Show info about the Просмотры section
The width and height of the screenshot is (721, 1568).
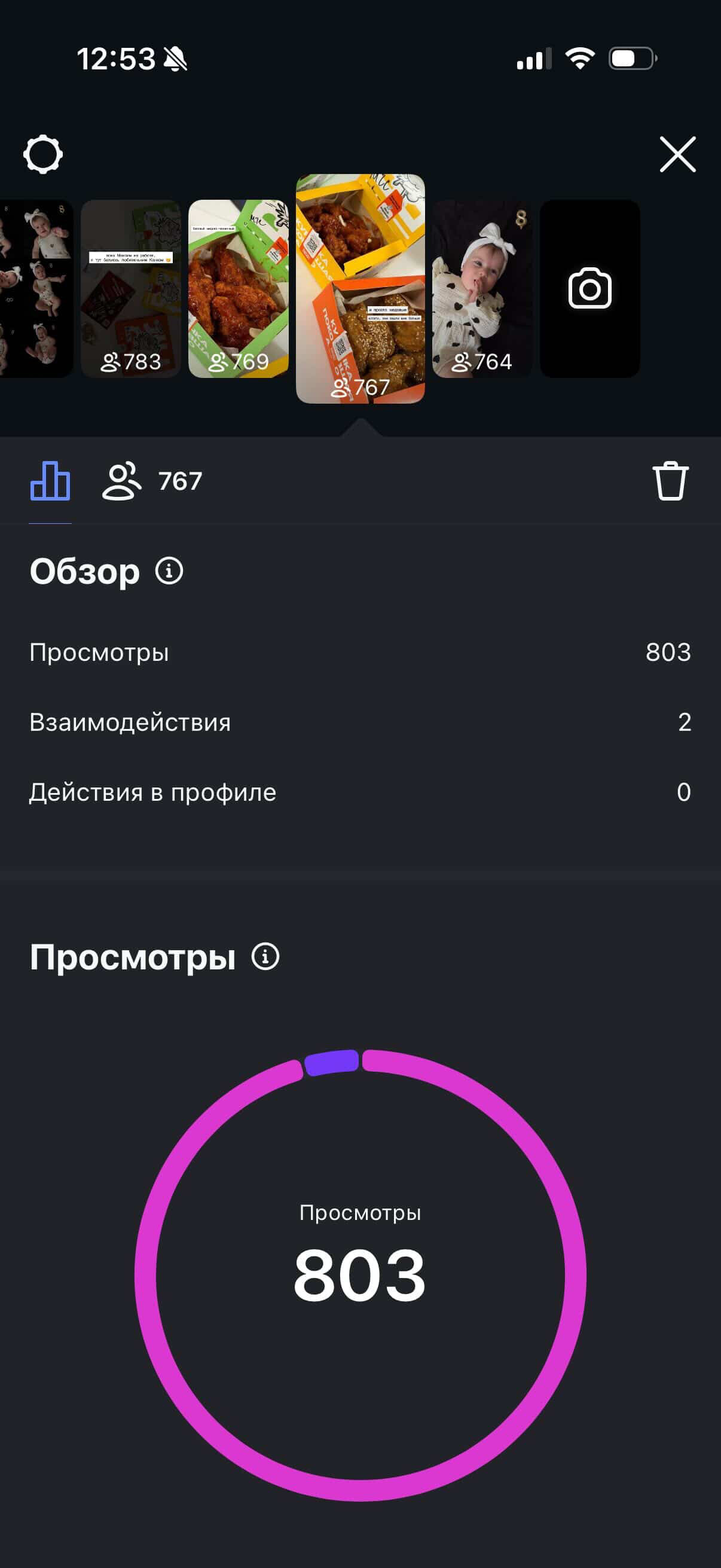265,956
